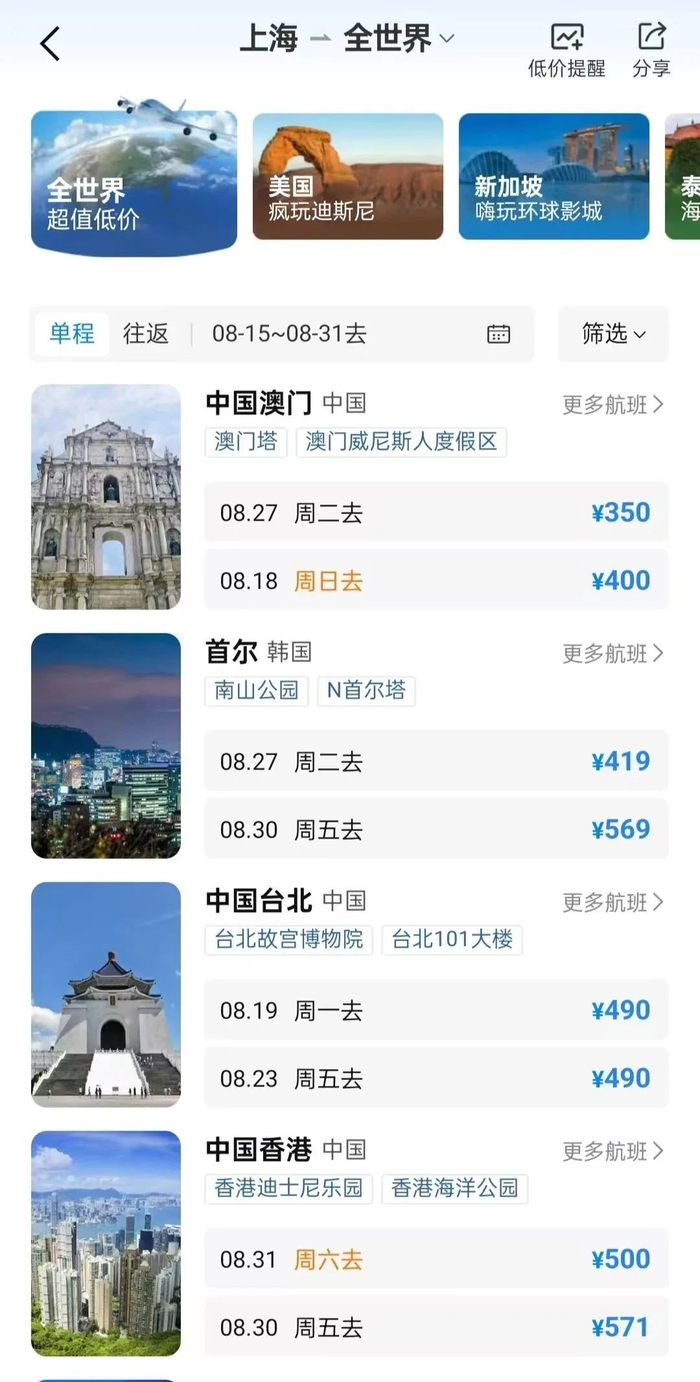Viewport: 700px width, 1382px height.
Task: Tap the 分享 share icon
Action: point(651,50)
